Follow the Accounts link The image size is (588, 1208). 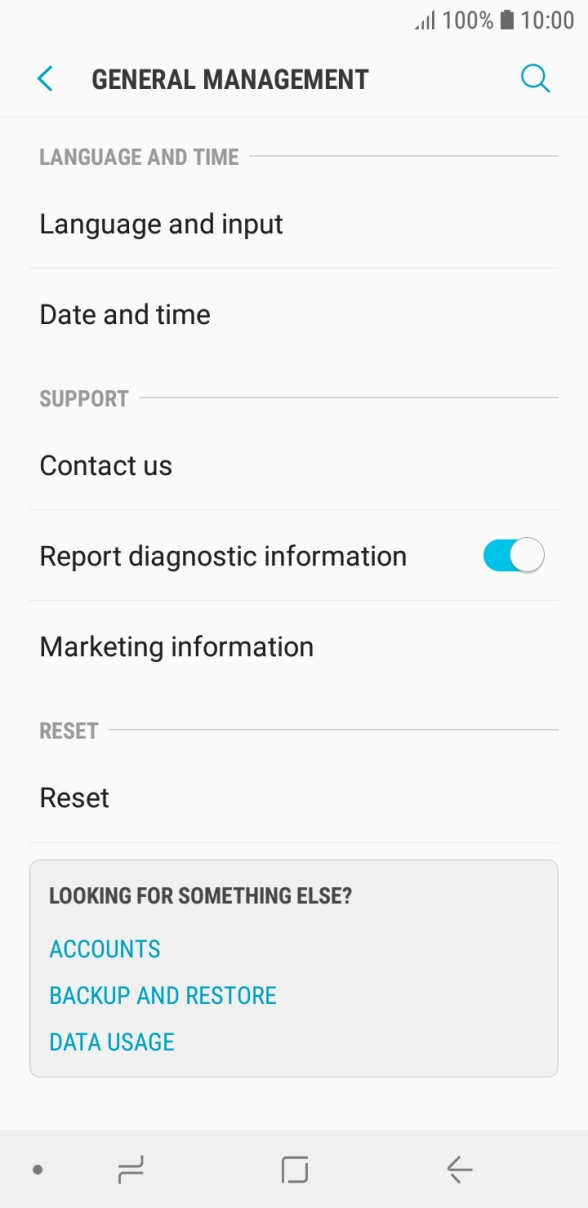(105, 949)
